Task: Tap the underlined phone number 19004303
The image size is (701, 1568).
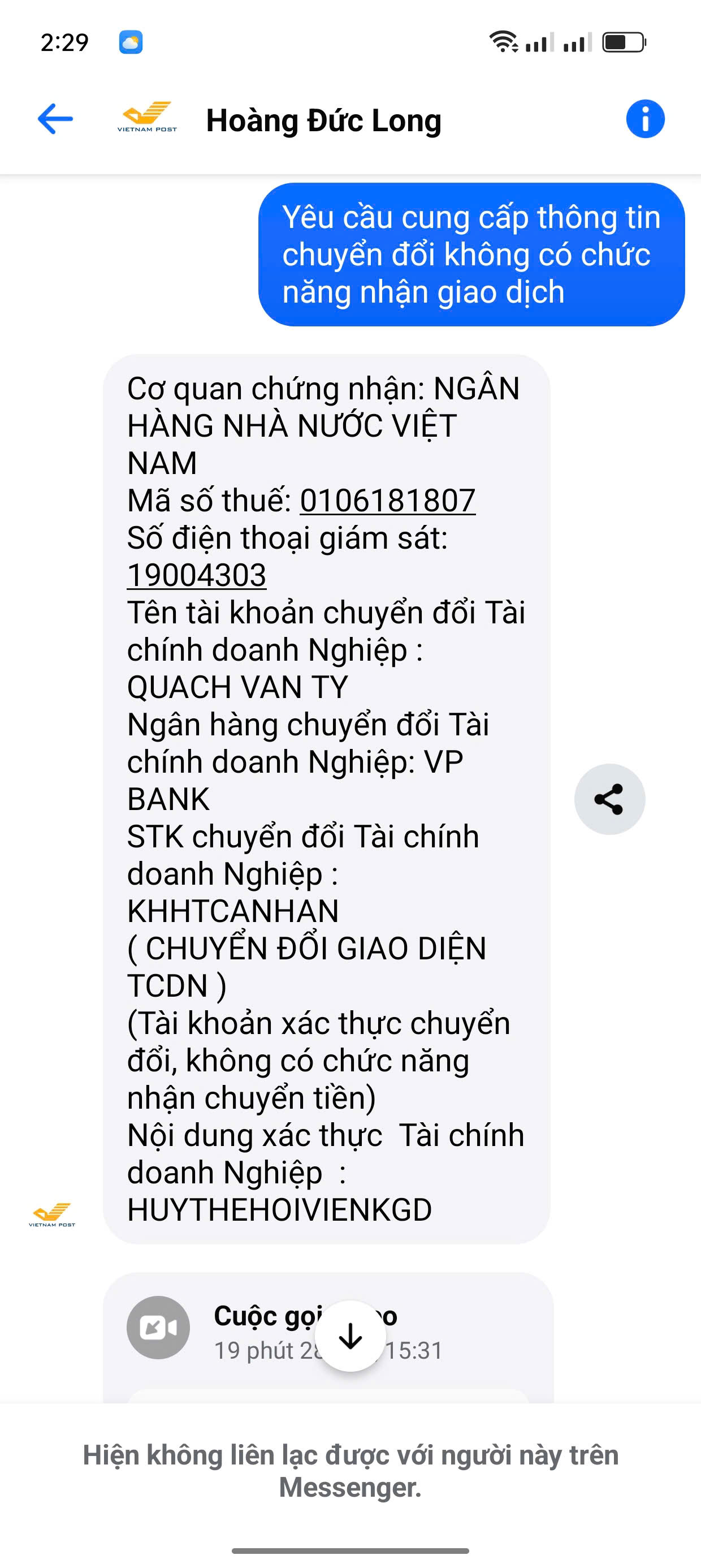Action: click(196, 575)
